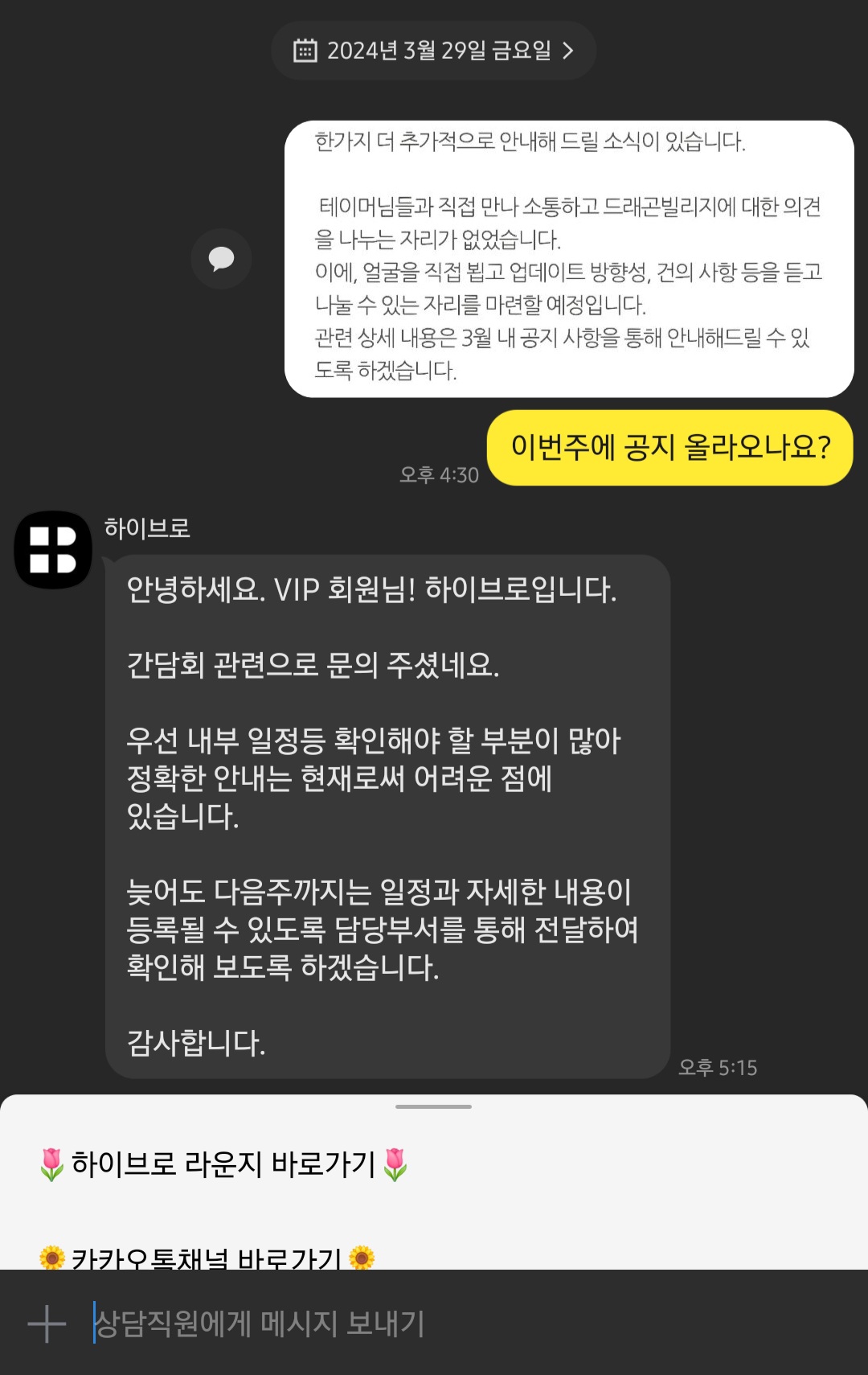868x1375 pixels.
Task: Open 하이브로 라운지 바로가기 link
Action: 223,1164
